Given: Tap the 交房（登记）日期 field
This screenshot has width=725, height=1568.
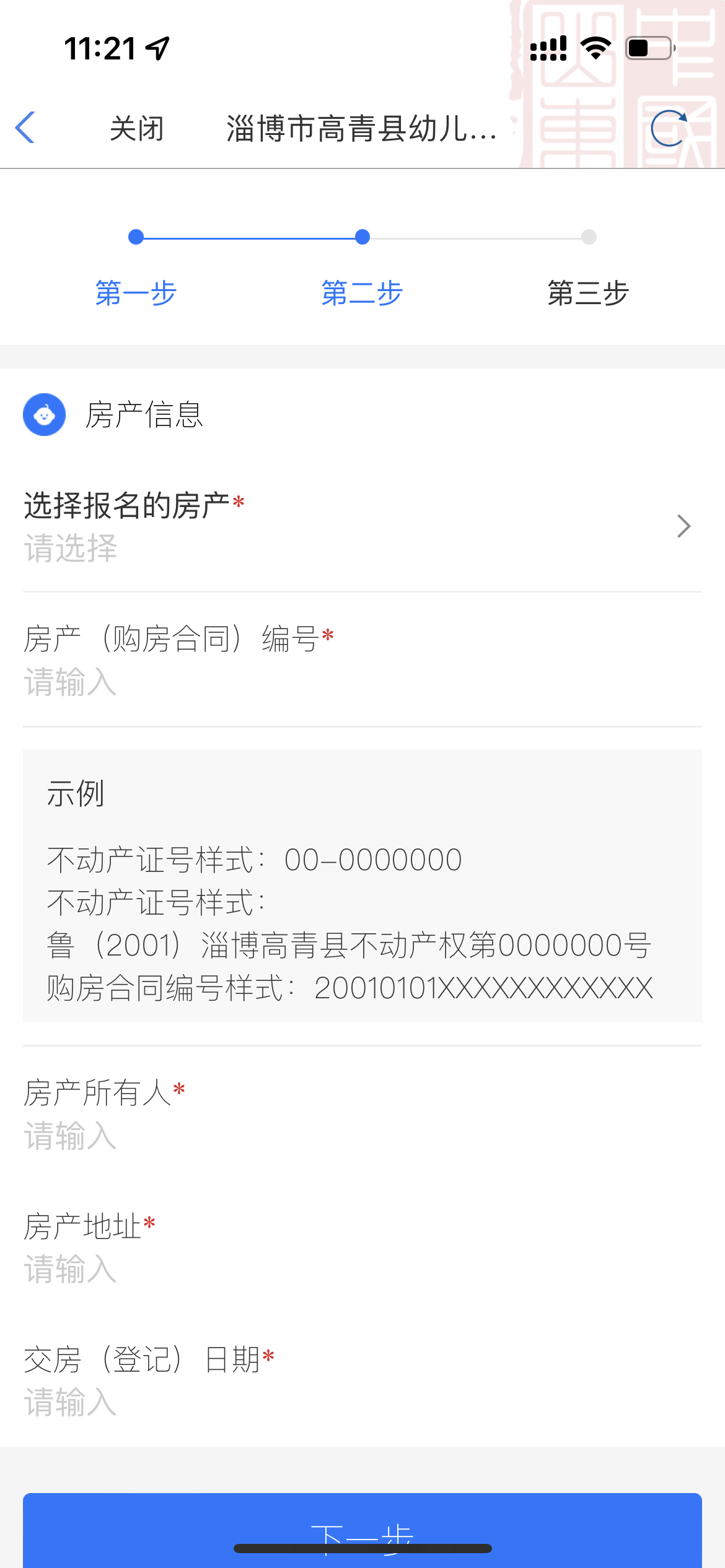Looking at the screenshot, I should tap(362, 1403).
